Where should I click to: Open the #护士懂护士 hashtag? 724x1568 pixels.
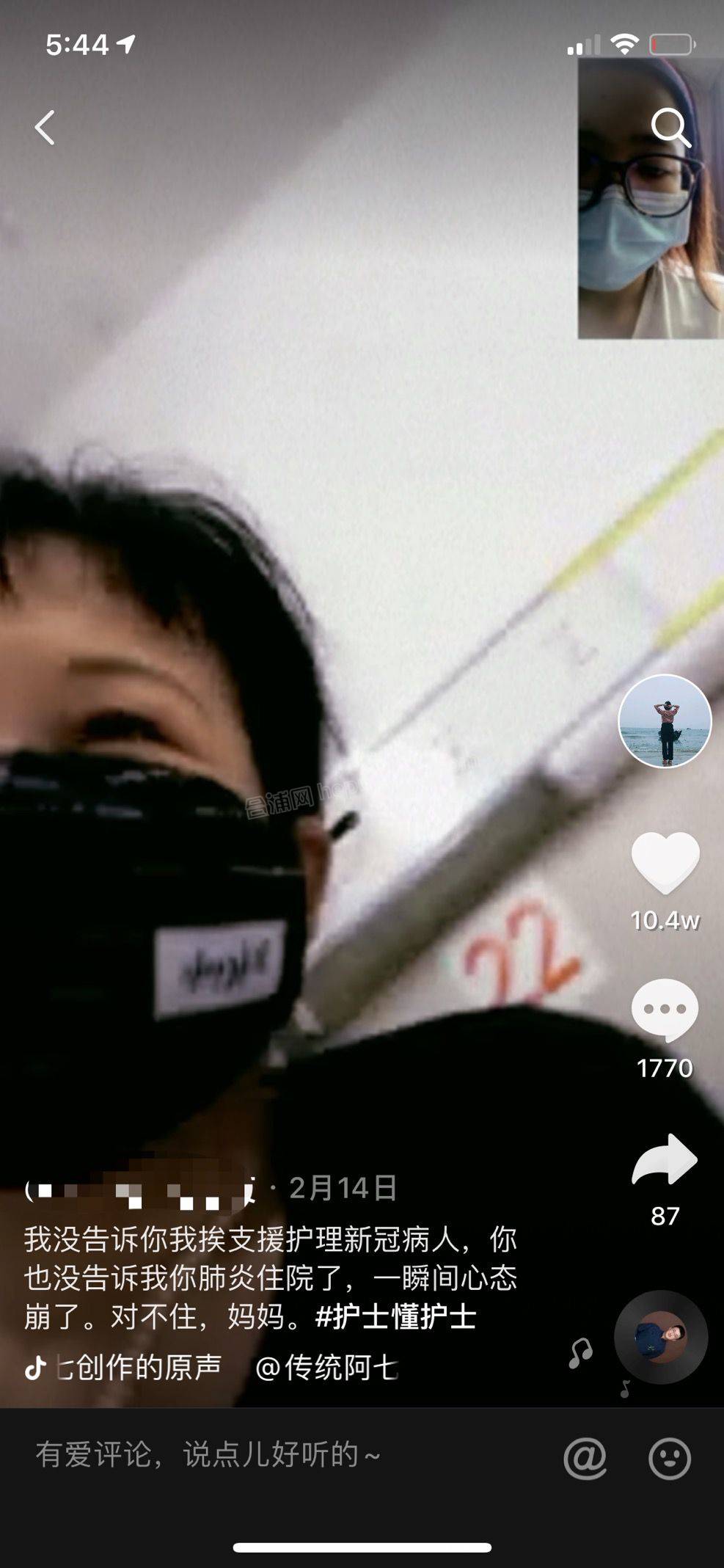coord(396,1317)
